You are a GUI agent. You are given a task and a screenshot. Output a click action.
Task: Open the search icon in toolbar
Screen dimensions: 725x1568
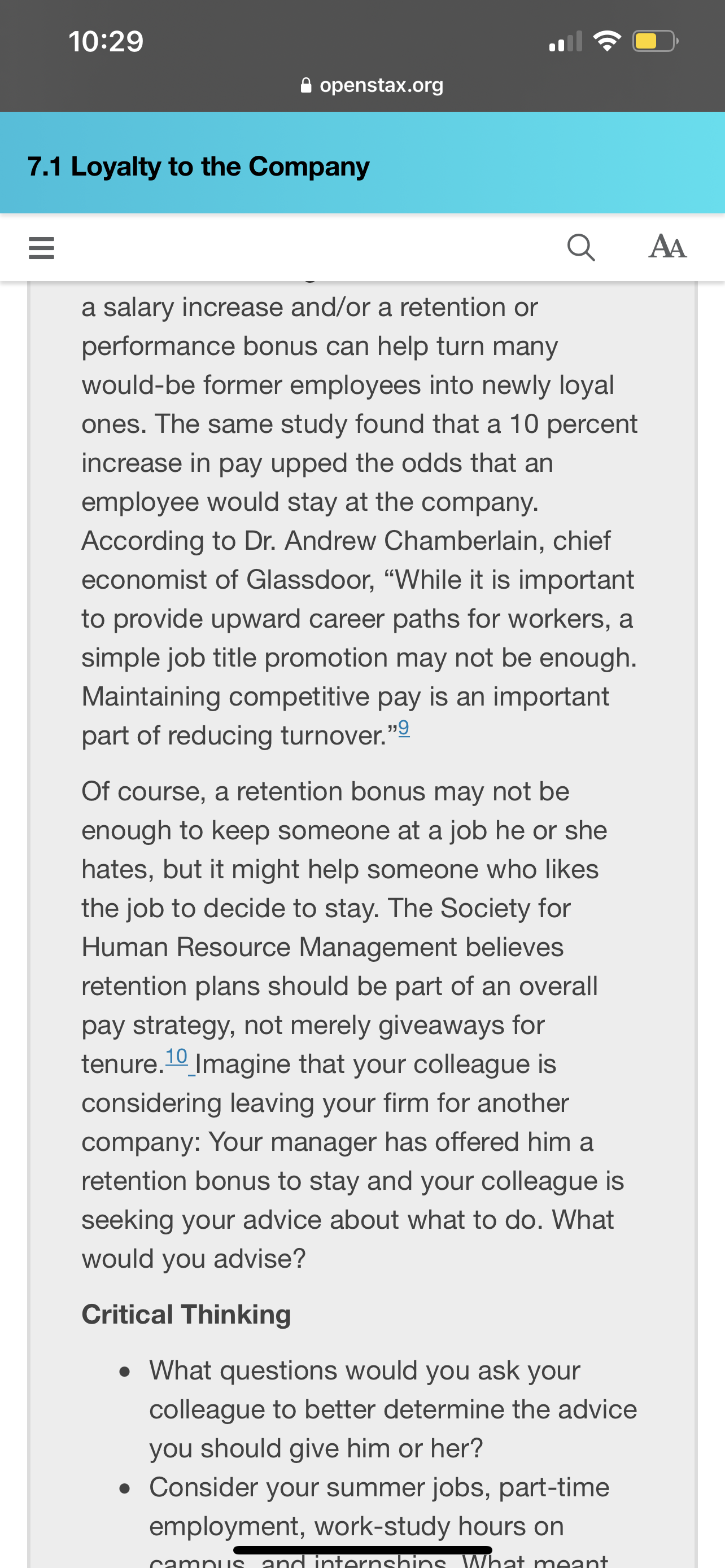580,248
